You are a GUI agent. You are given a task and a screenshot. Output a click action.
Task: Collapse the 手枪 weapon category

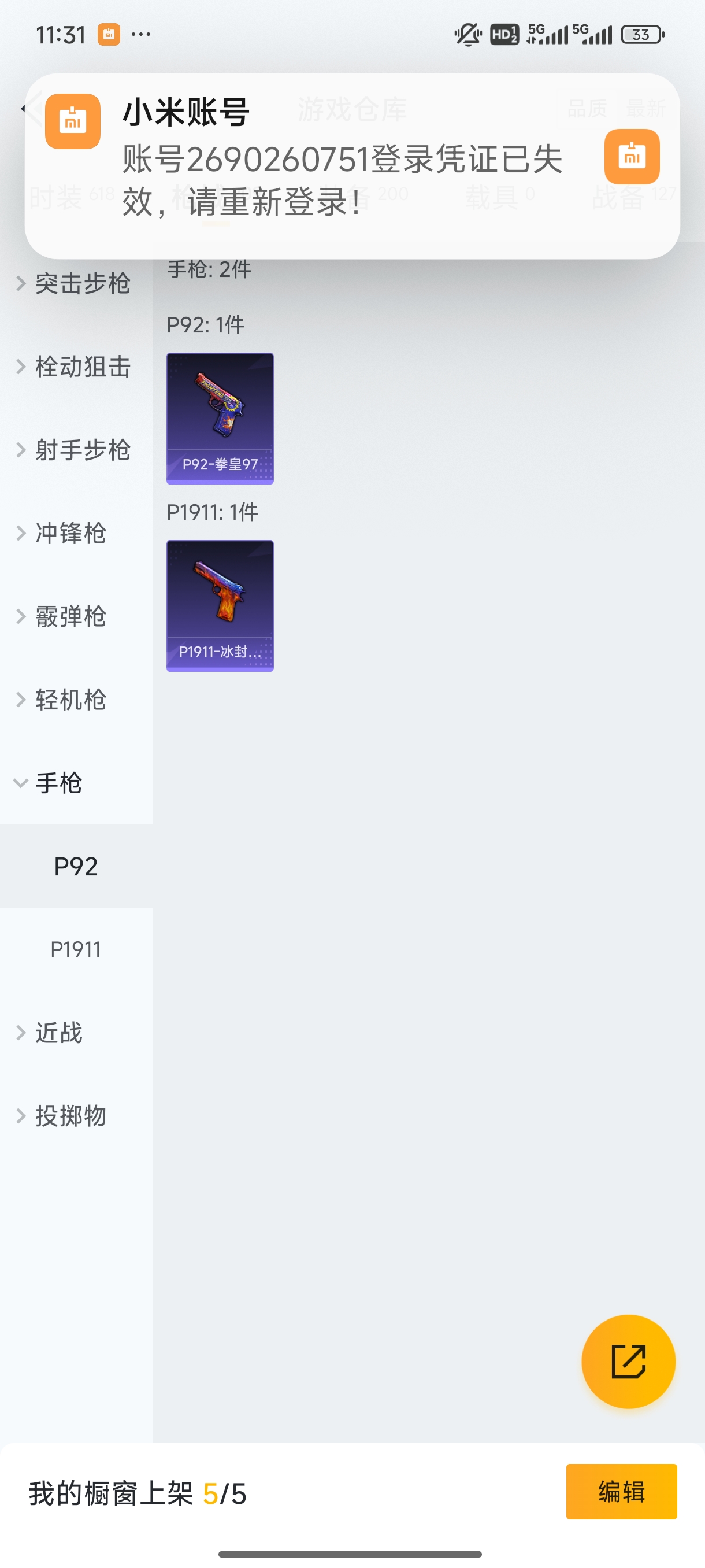[x=60, y=784]
